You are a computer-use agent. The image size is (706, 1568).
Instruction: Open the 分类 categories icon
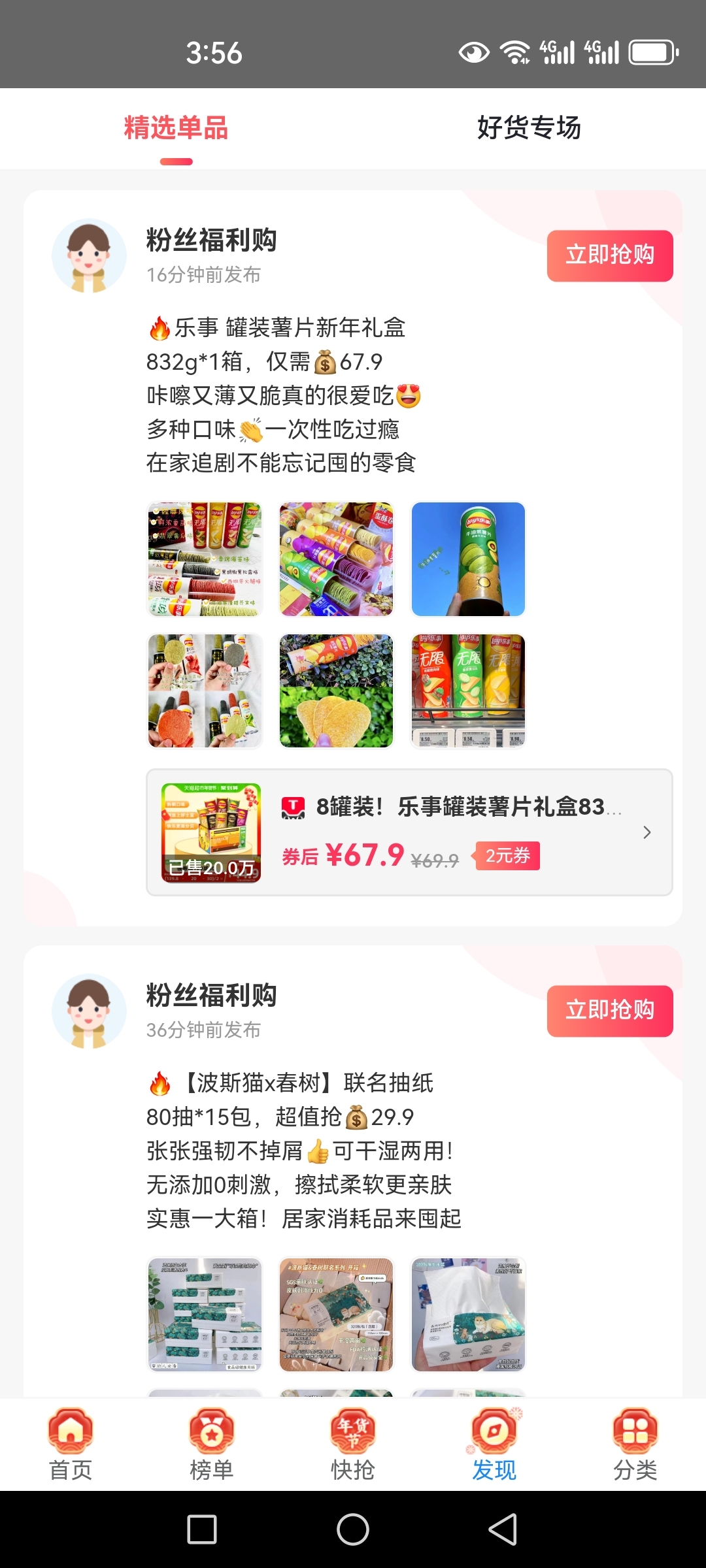coord(635,1447)
